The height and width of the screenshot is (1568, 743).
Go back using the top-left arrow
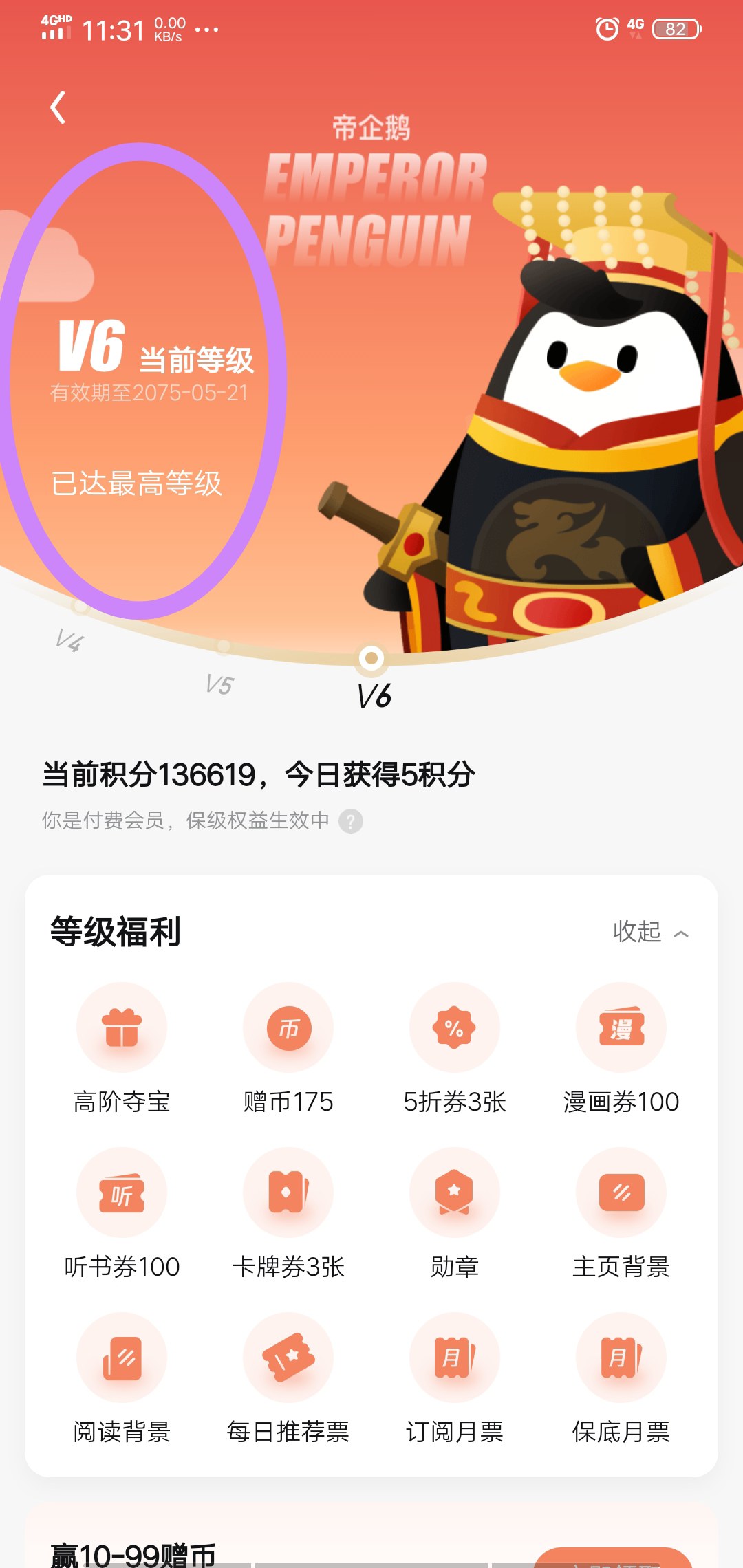coord(58,108)
